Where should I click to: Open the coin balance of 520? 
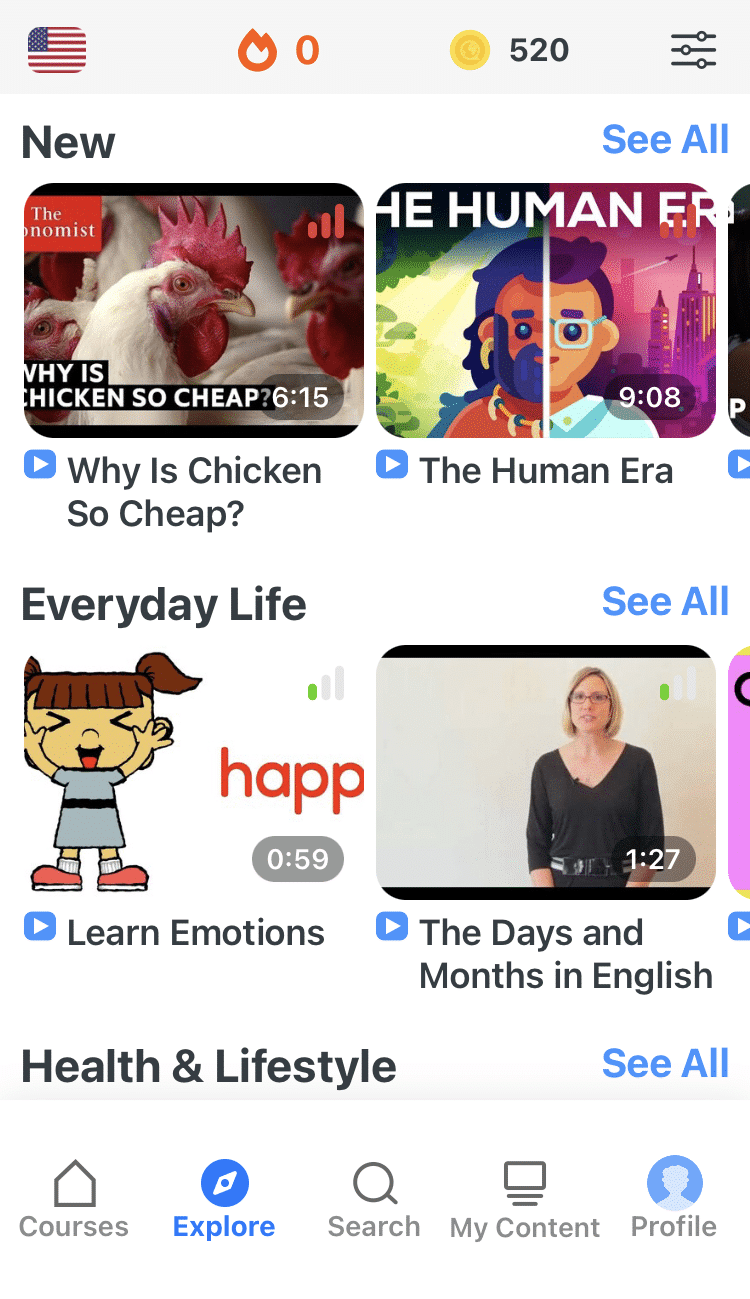pos(509,50)
